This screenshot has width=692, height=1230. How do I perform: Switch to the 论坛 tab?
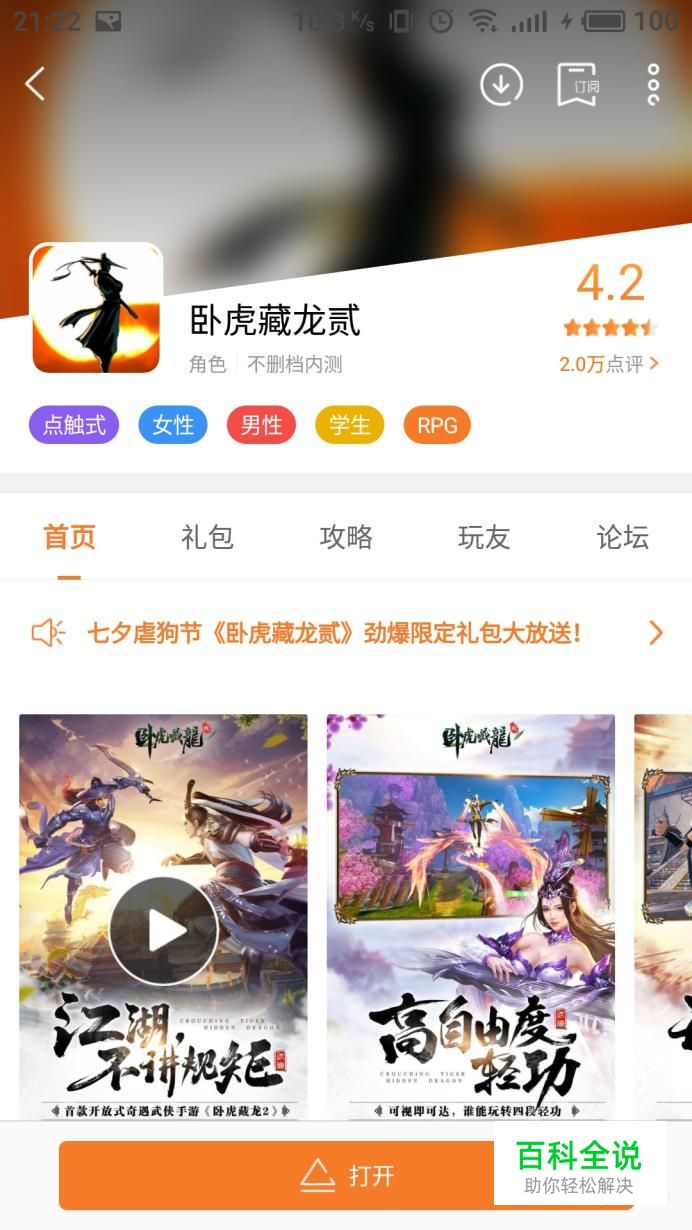coord(622,537)
